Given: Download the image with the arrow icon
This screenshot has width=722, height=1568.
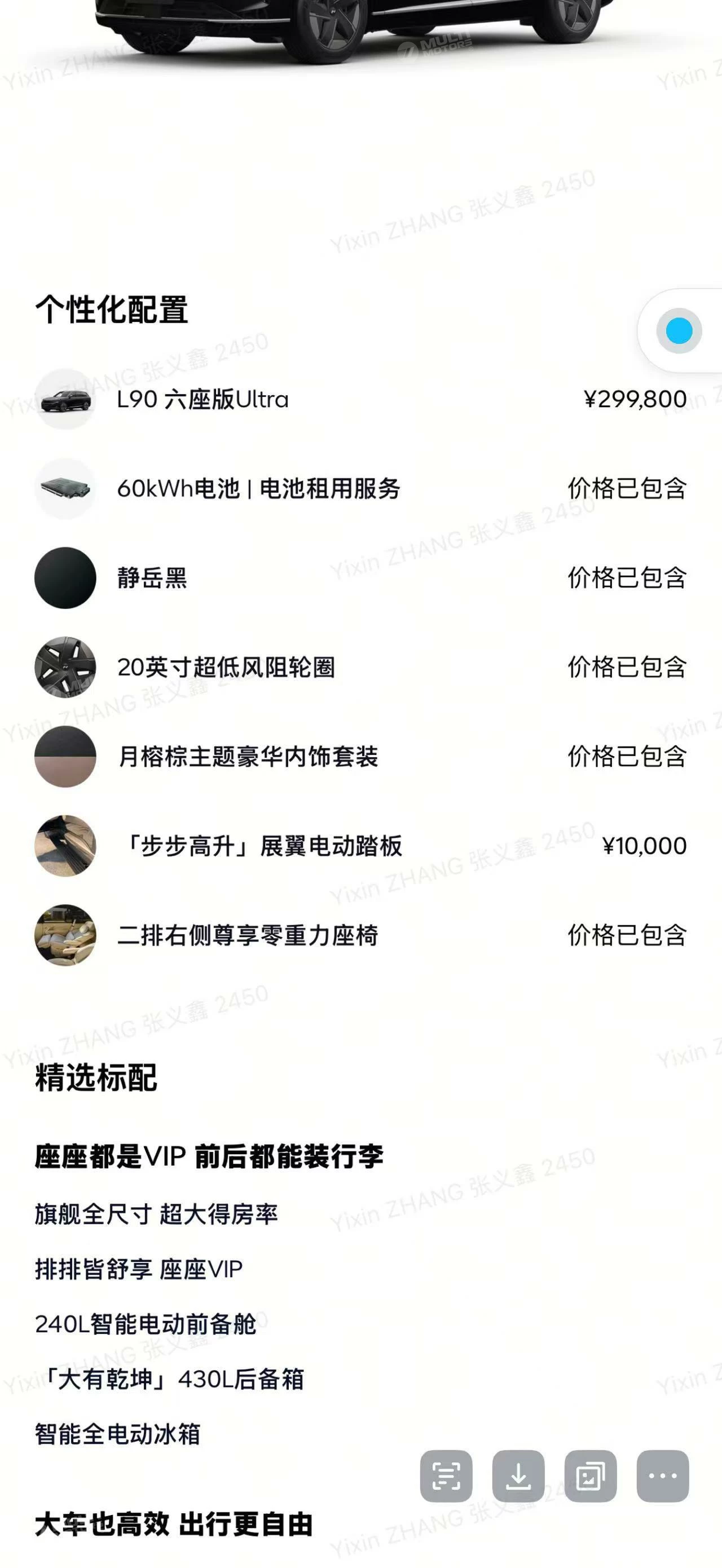Looking at the screenshot, I should point(518,1476).
